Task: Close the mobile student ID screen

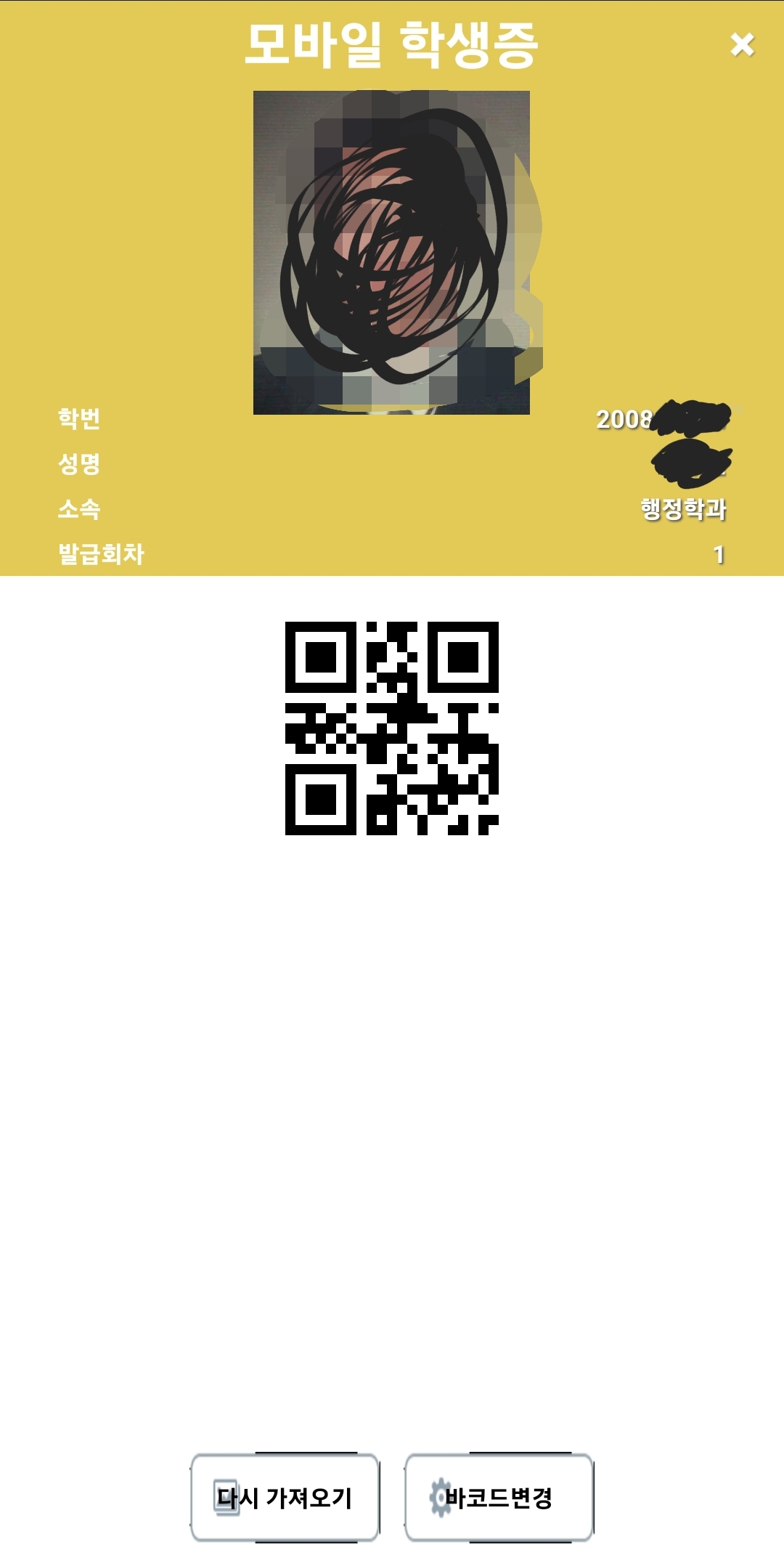Action: pos(742,45)
